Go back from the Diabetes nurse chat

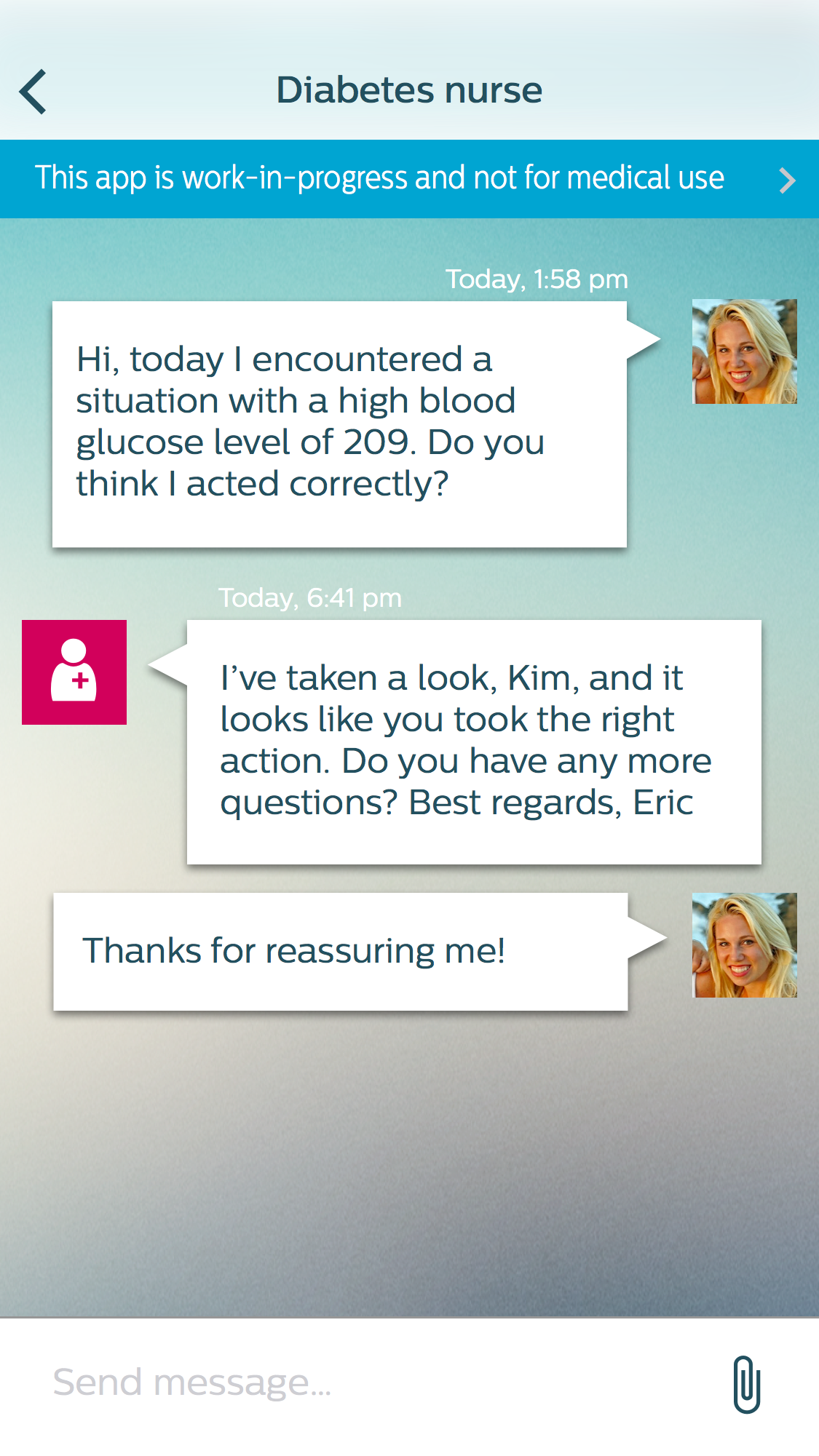[x=33, y=92]
